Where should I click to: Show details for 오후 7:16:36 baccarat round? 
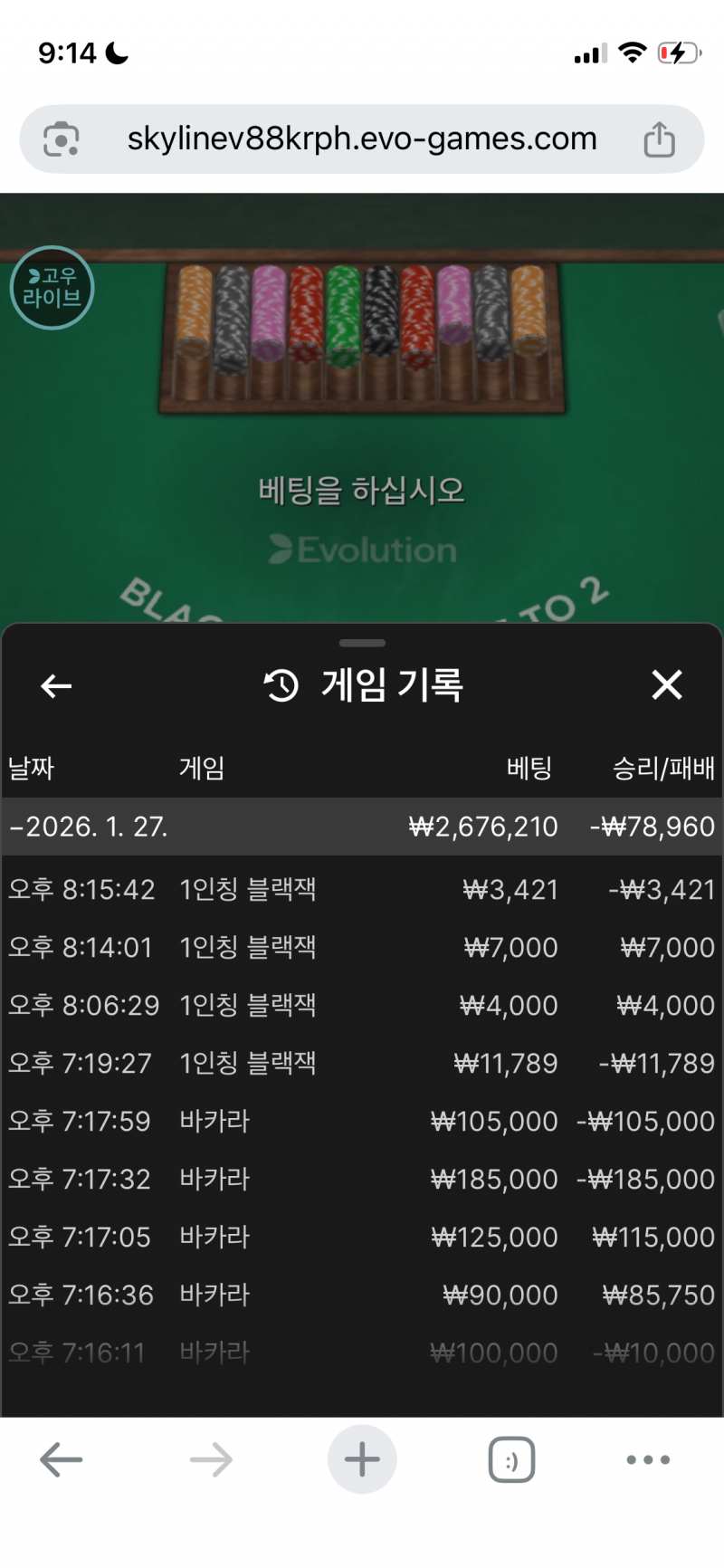[362, 1295]
